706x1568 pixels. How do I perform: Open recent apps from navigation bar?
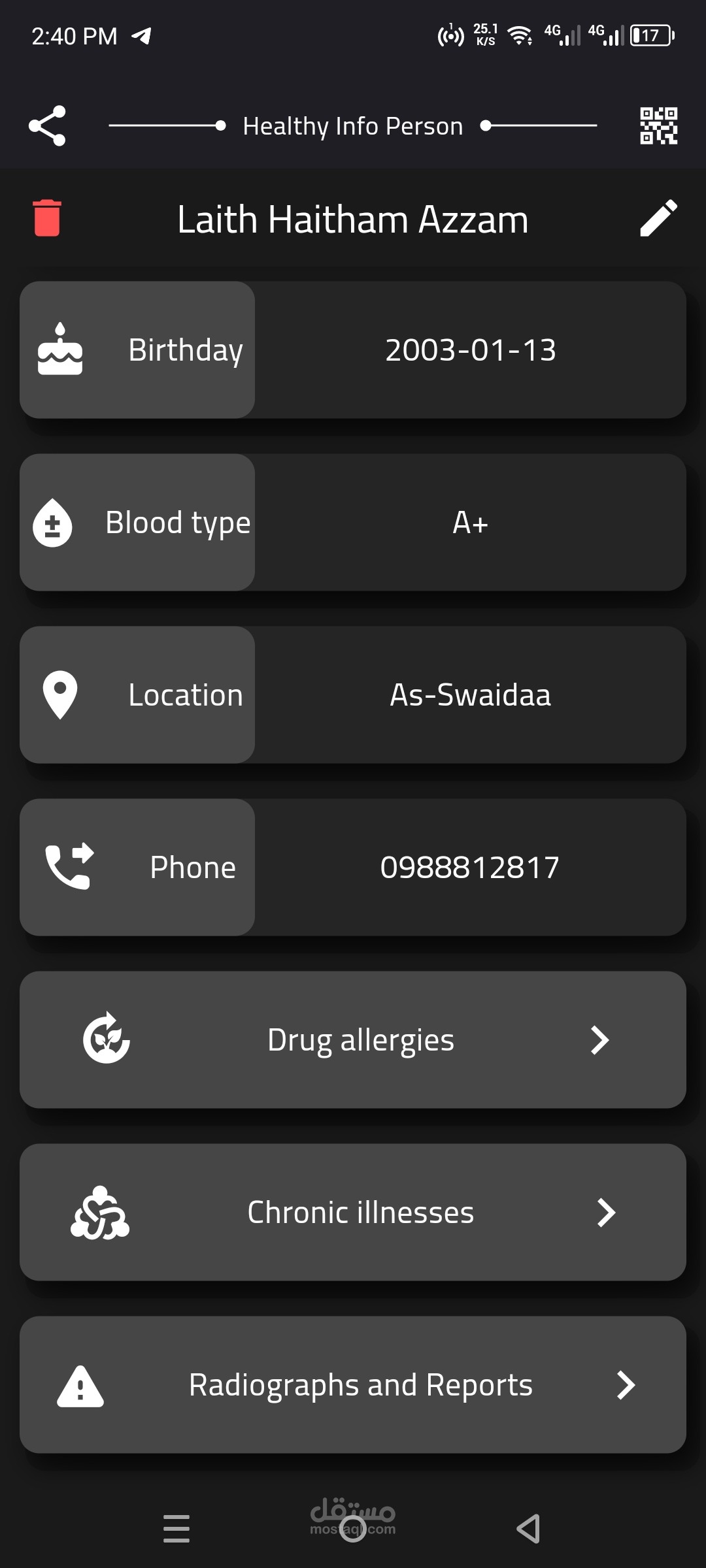coord(176,1529)
